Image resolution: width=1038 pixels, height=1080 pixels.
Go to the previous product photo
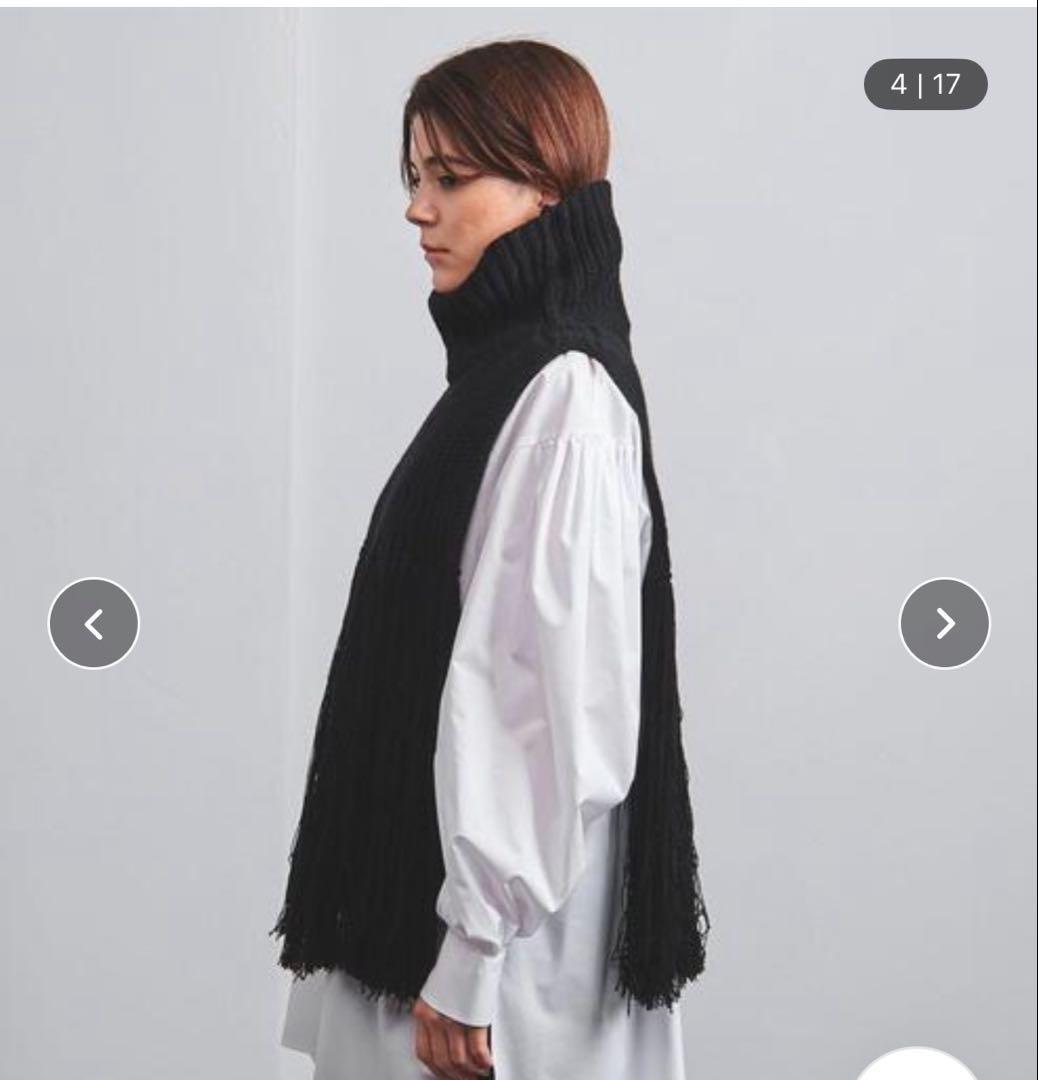pos(94,624)
